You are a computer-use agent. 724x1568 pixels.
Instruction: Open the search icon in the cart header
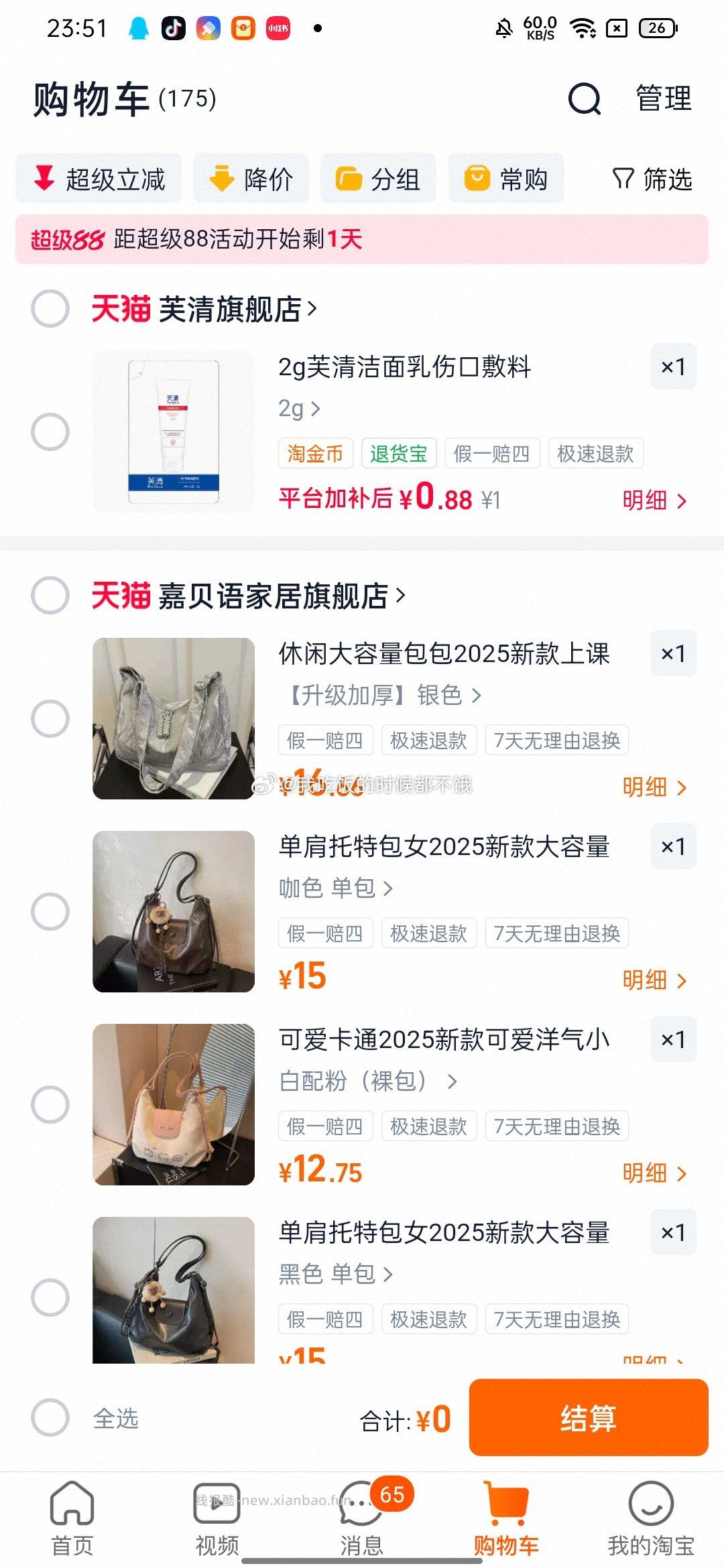coord(585,101)
